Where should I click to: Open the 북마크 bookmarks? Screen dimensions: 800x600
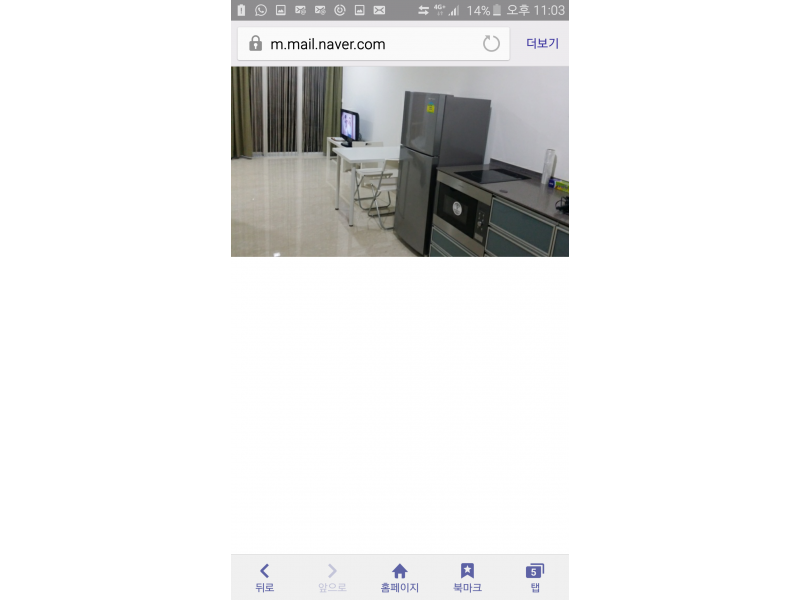click(467, 577)
